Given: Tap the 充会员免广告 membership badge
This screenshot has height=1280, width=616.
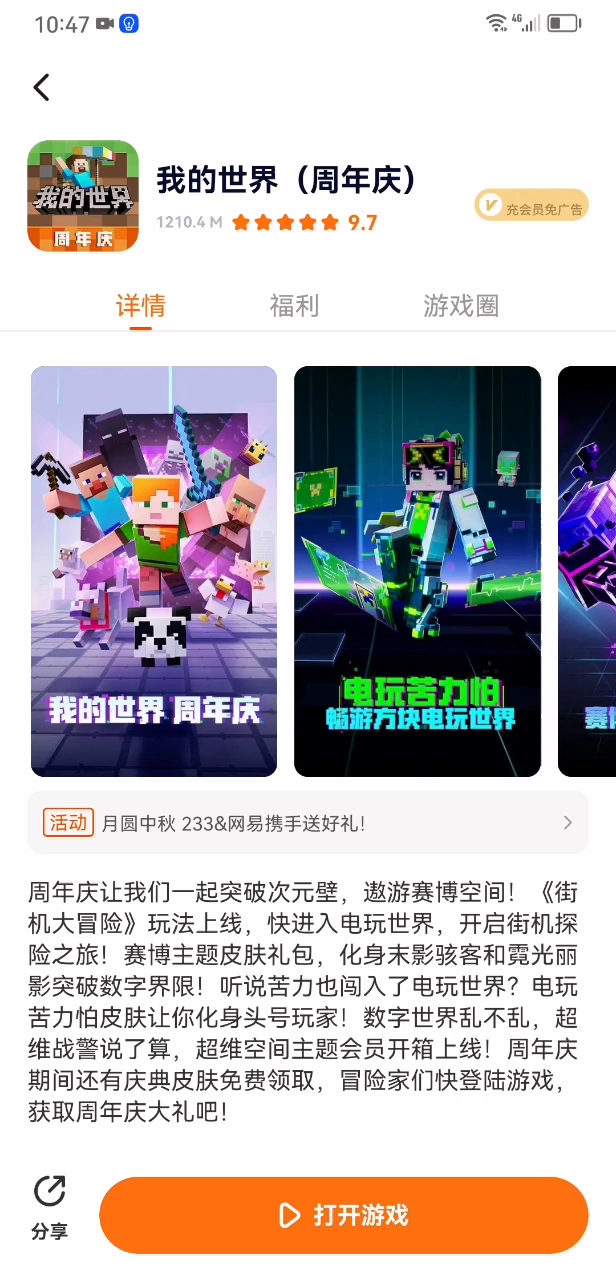Looking at the screenshot, I should tap(531, 207).
